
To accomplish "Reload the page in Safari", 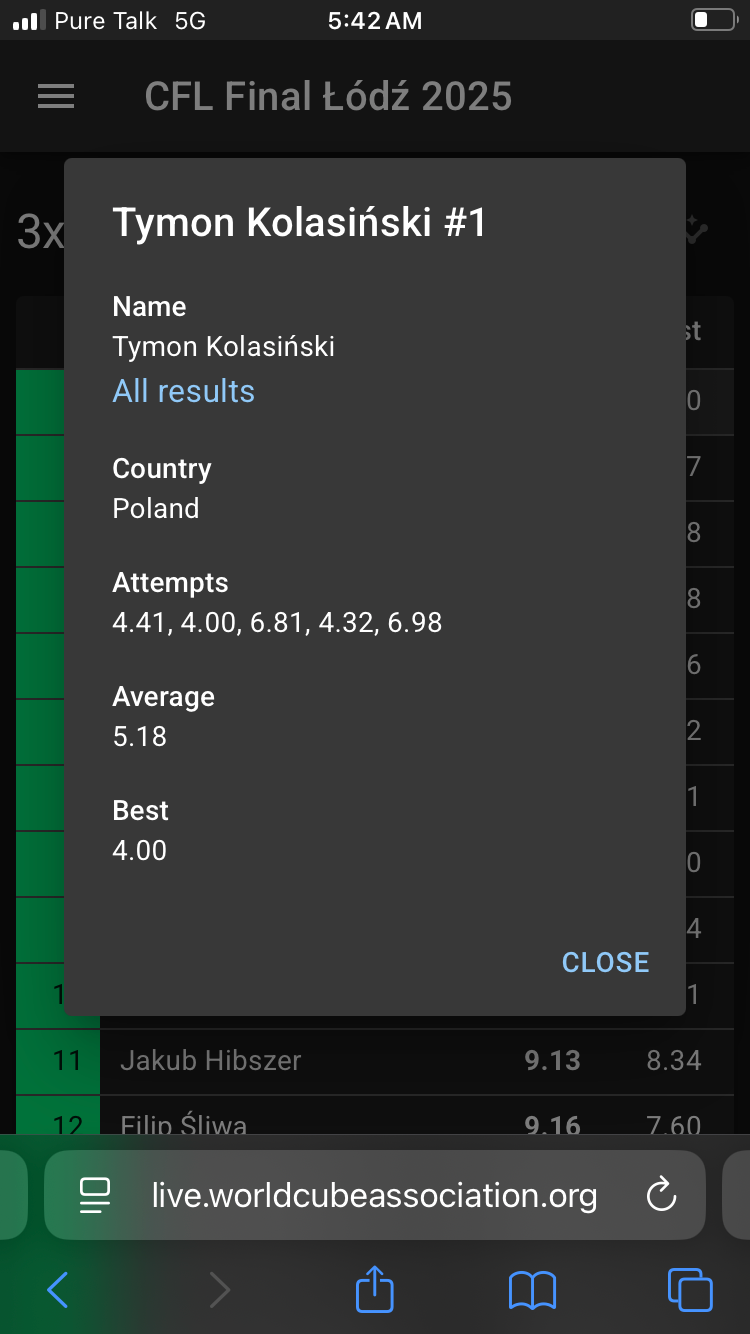I will (x=662, y=1194).
